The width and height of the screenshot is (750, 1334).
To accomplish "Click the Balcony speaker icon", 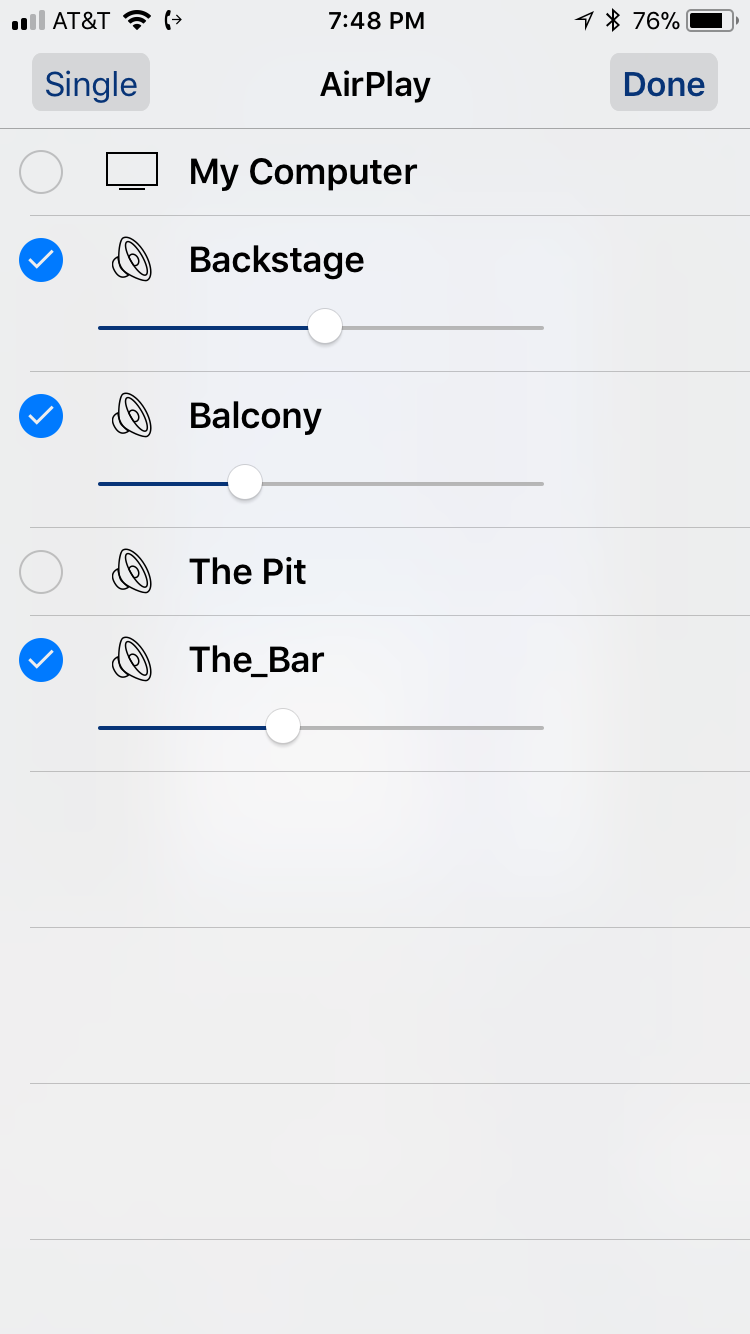I will coord(132,415).
